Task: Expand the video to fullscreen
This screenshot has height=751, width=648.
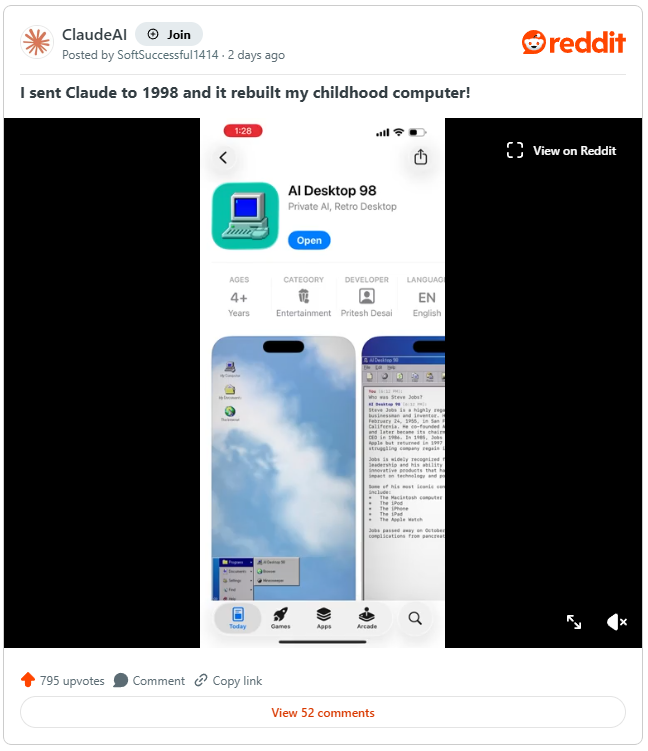Action: [574, 622]
